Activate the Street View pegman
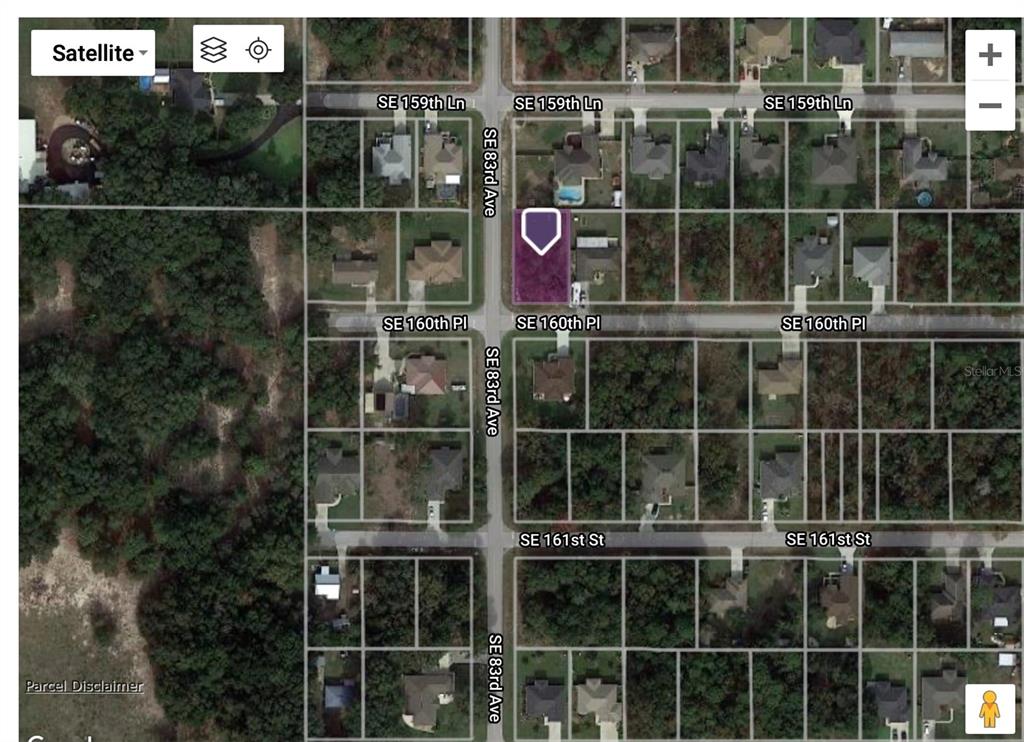Viewport: 1024px width, 742px height. point(989,709)
